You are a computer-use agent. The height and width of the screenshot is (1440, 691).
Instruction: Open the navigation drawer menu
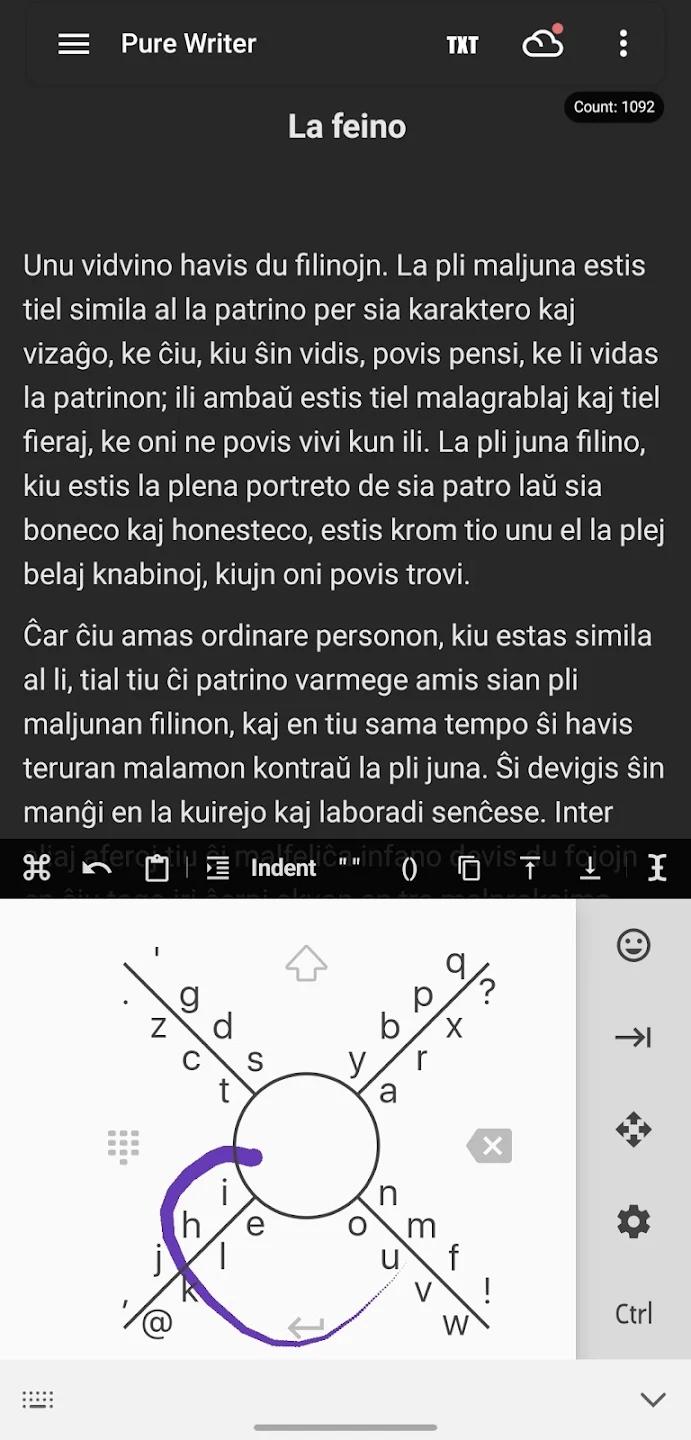point(74,44)
